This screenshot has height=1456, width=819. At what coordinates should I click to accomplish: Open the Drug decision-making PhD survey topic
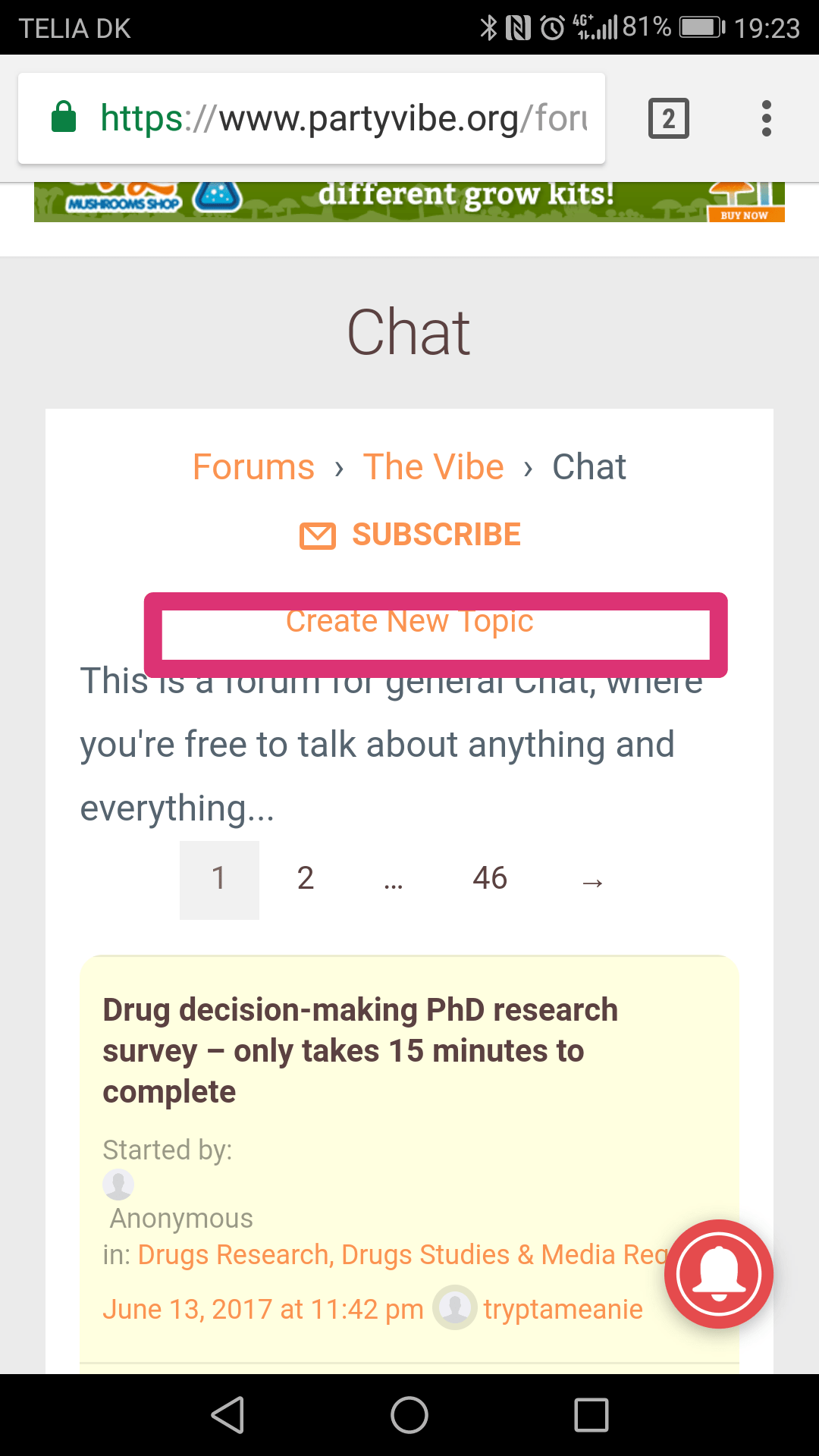tap(360, 1050)
